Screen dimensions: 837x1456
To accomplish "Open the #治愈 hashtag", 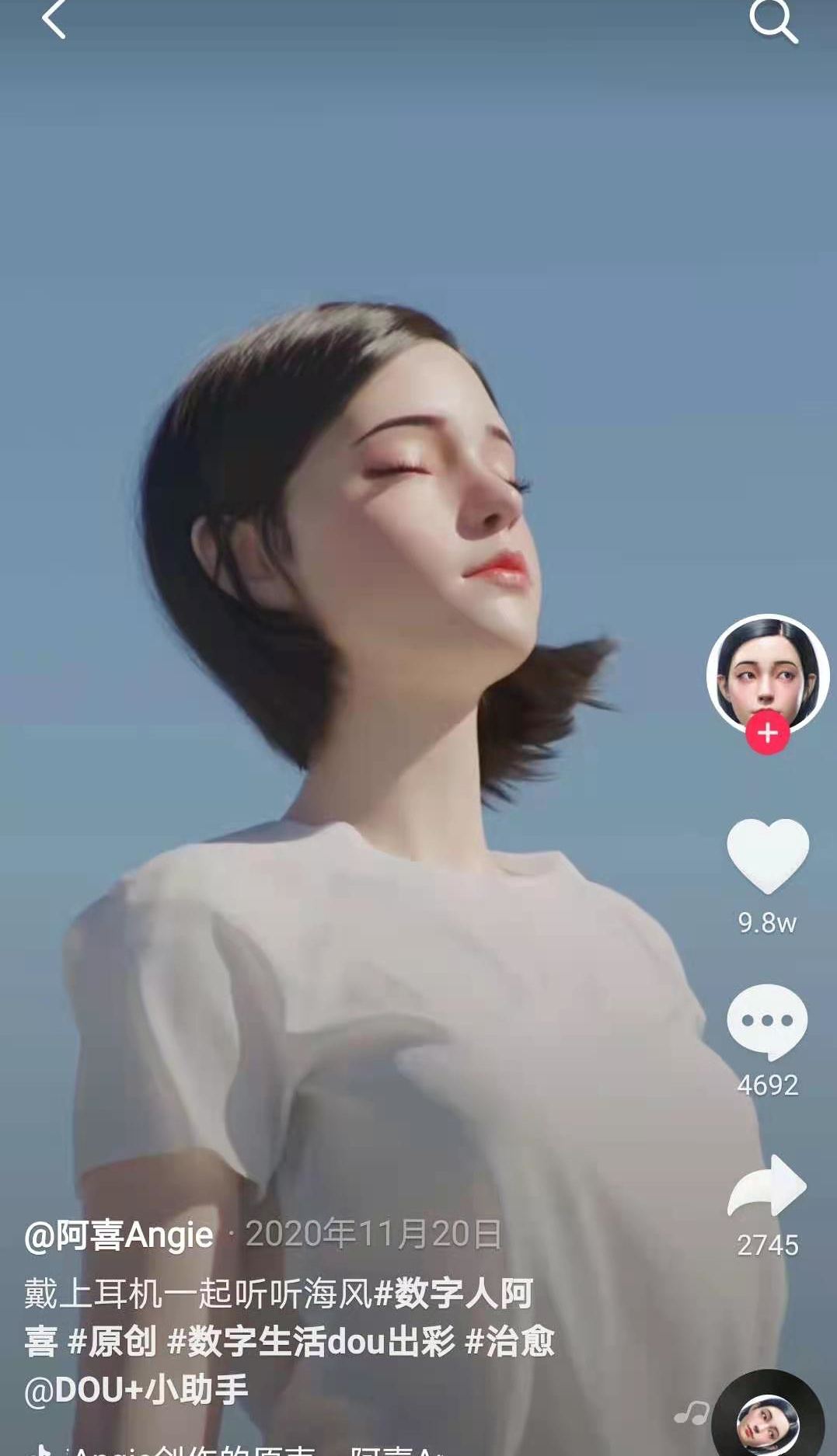I will pos(509,1342).
